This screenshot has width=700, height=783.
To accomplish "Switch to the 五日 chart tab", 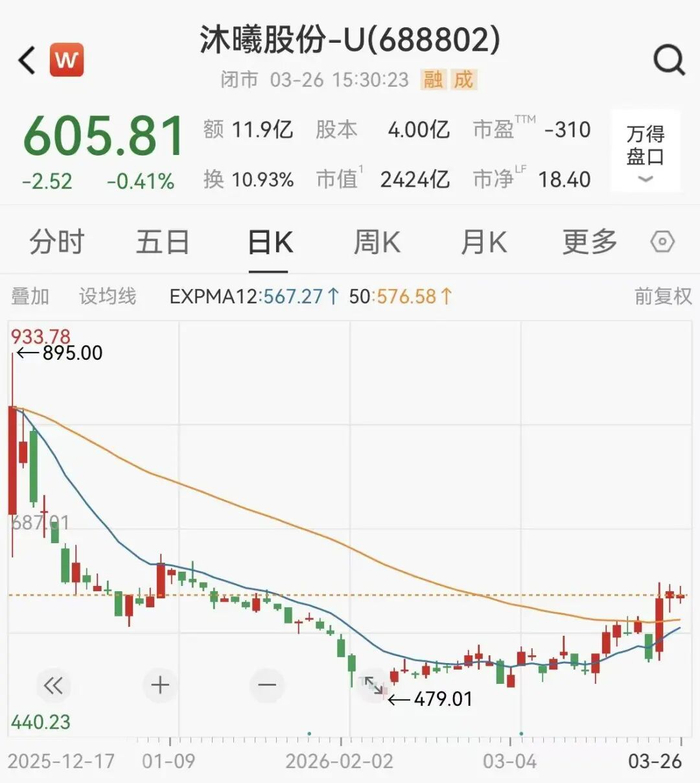I will [163, 242].
